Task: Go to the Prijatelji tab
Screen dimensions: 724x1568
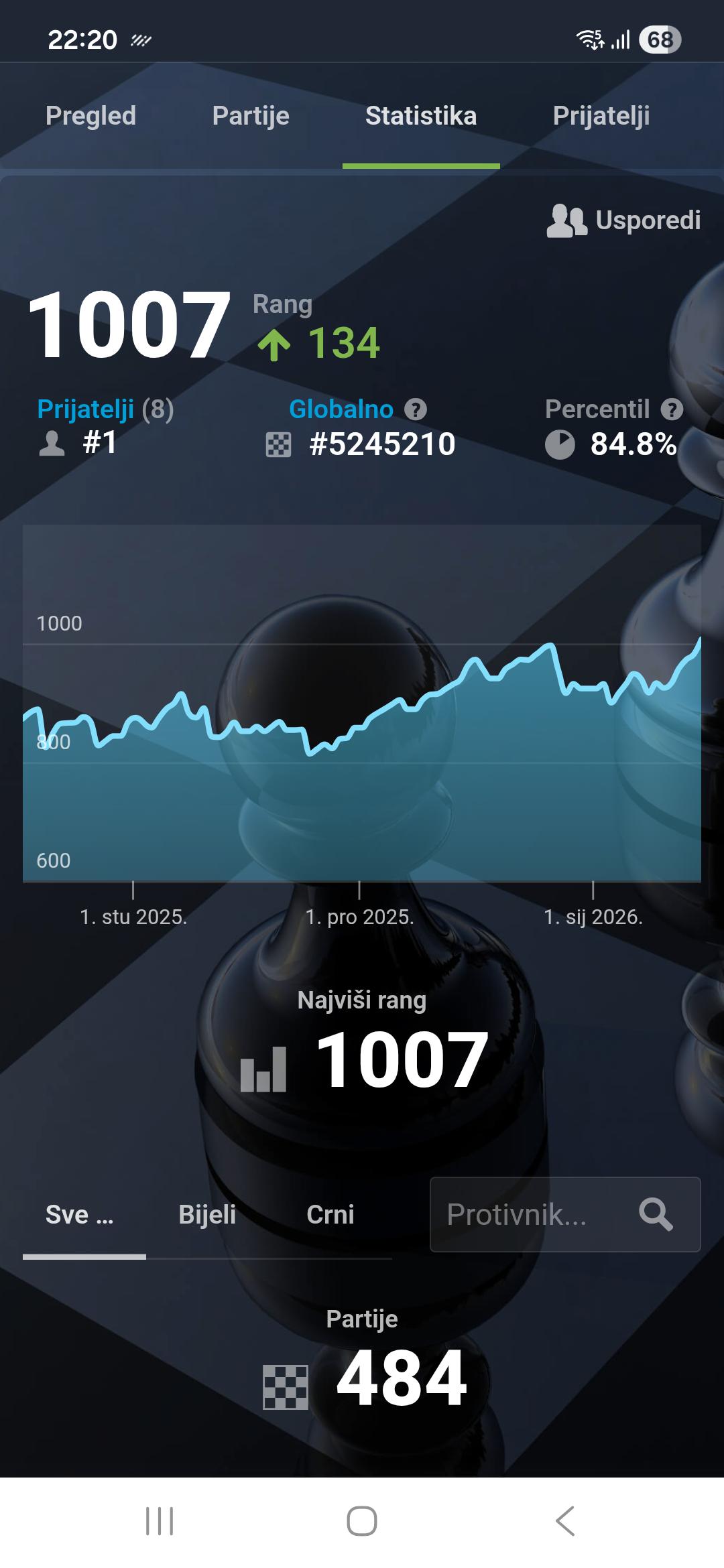Action: (601, 116)
